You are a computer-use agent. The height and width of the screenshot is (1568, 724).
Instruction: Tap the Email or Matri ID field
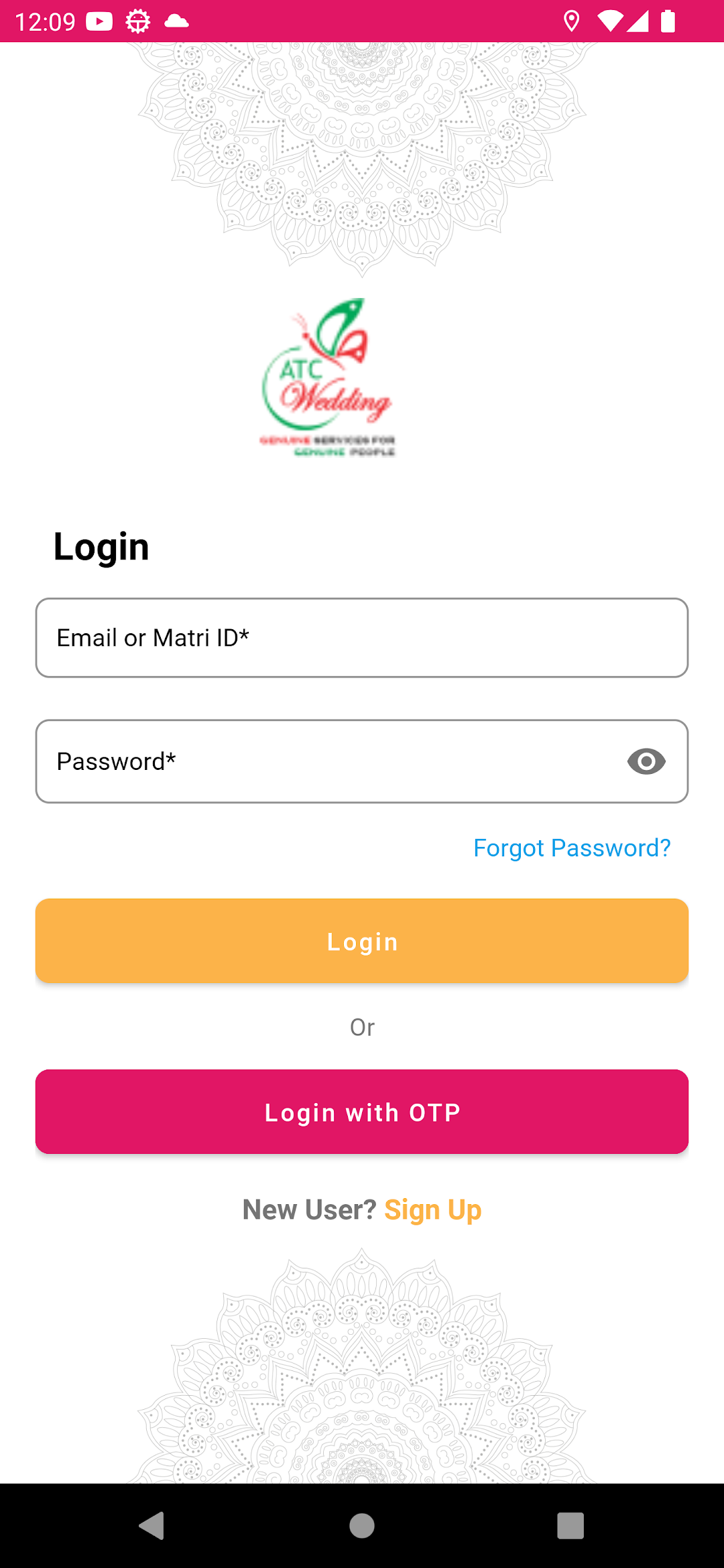pyautogui.click(x=362, y=638)
